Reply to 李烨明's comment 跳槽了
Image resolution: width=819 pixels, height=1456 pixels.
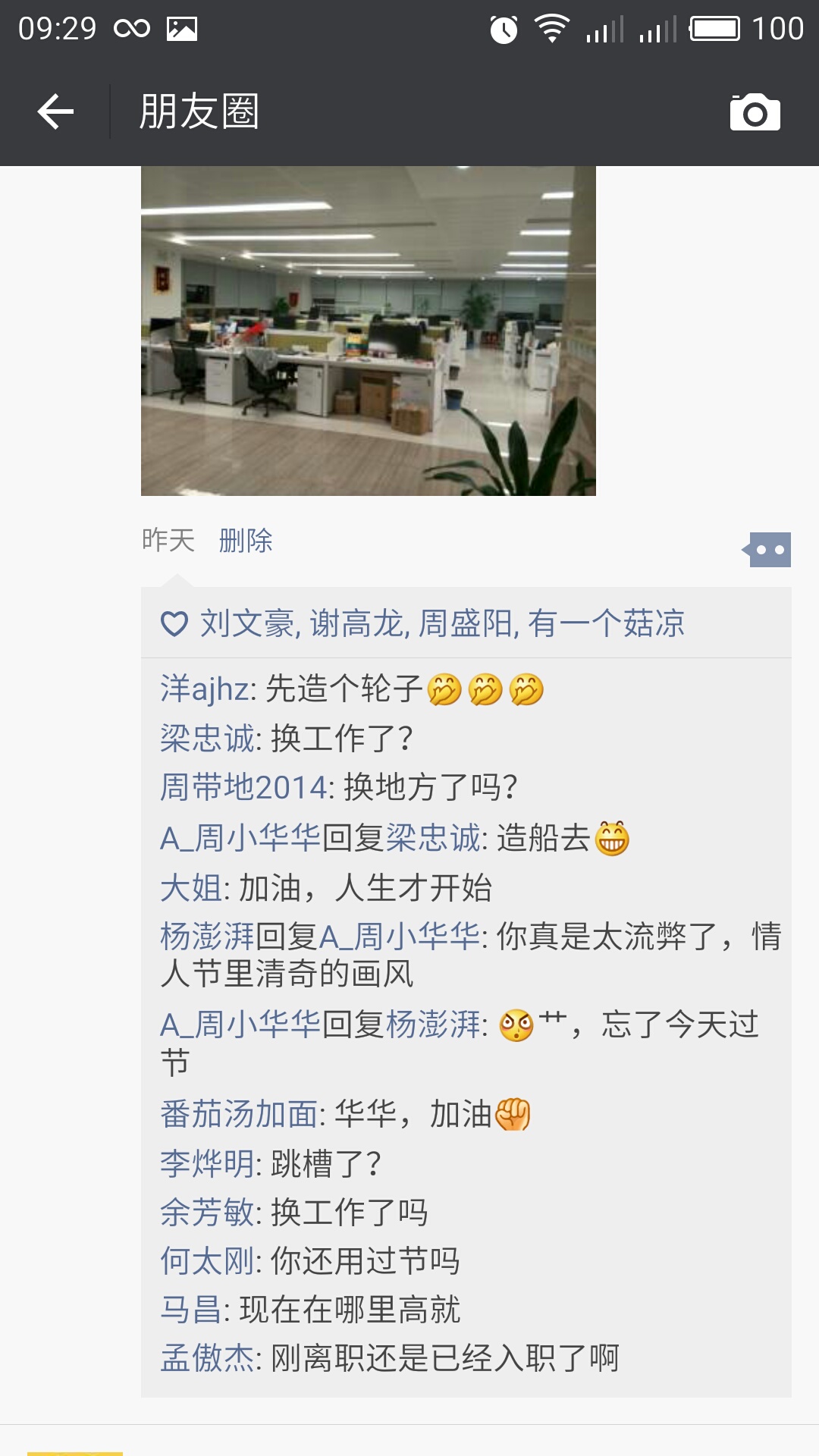click(x=326, y=1163)
